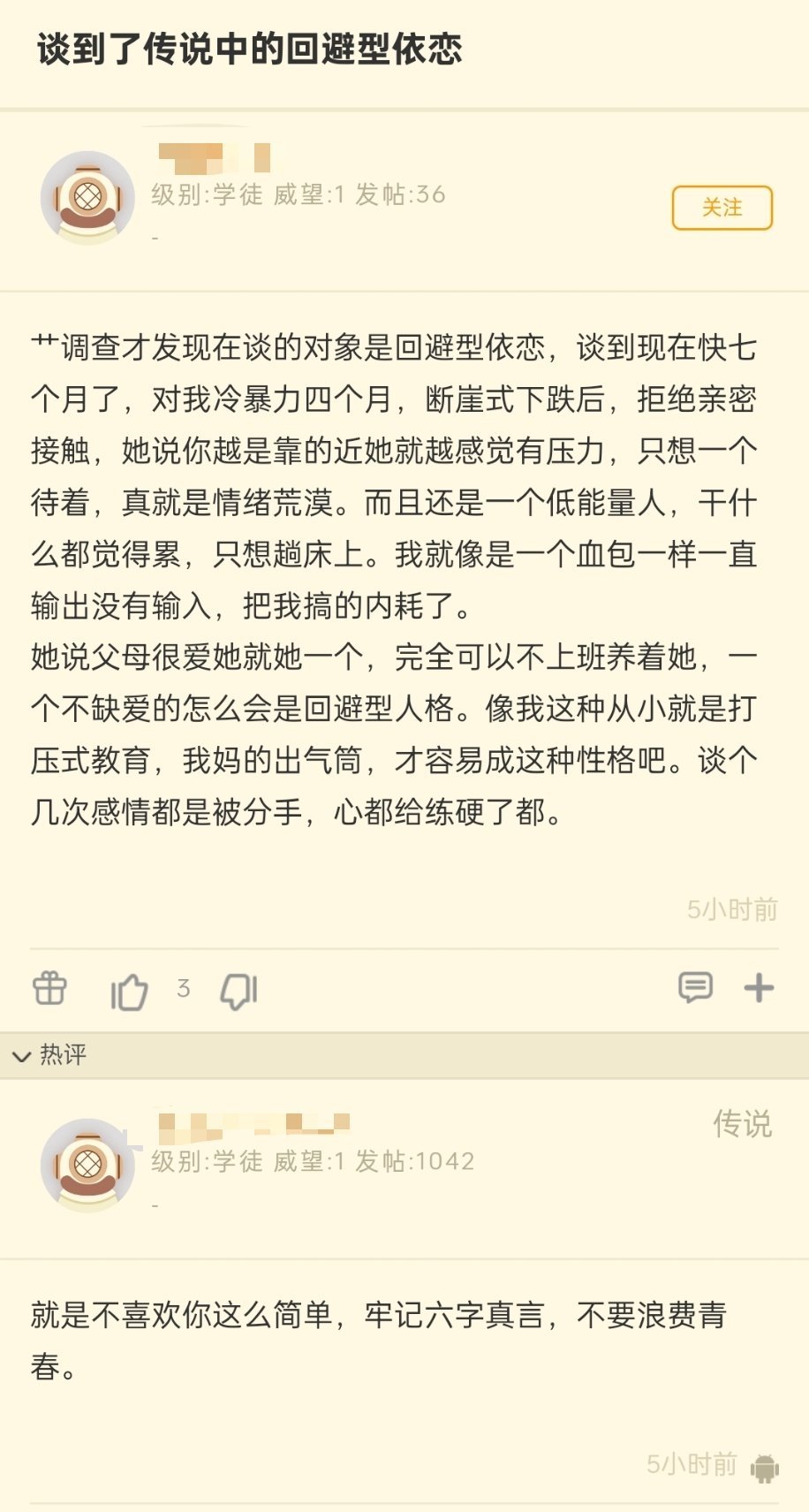
Task: Toggle follow with the 关注 button
Action: 723,207
